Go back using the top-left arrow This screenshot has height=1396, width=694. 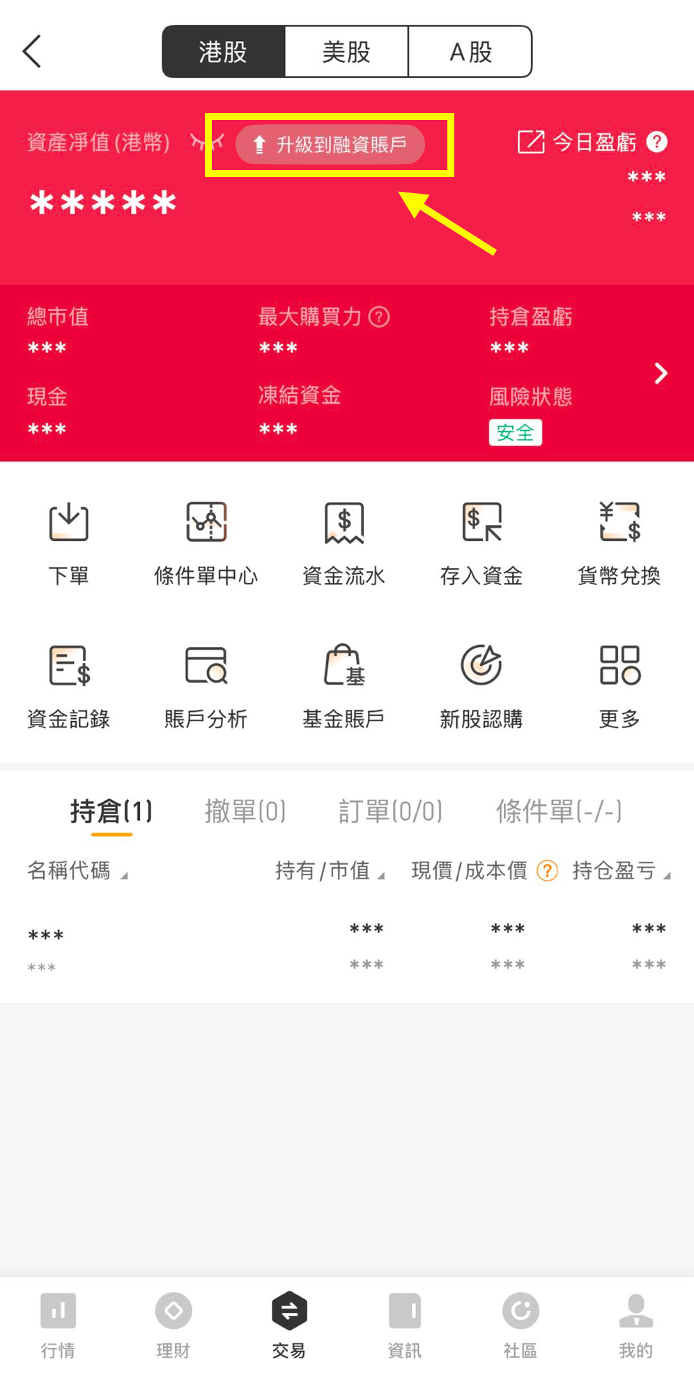point(32,50)
